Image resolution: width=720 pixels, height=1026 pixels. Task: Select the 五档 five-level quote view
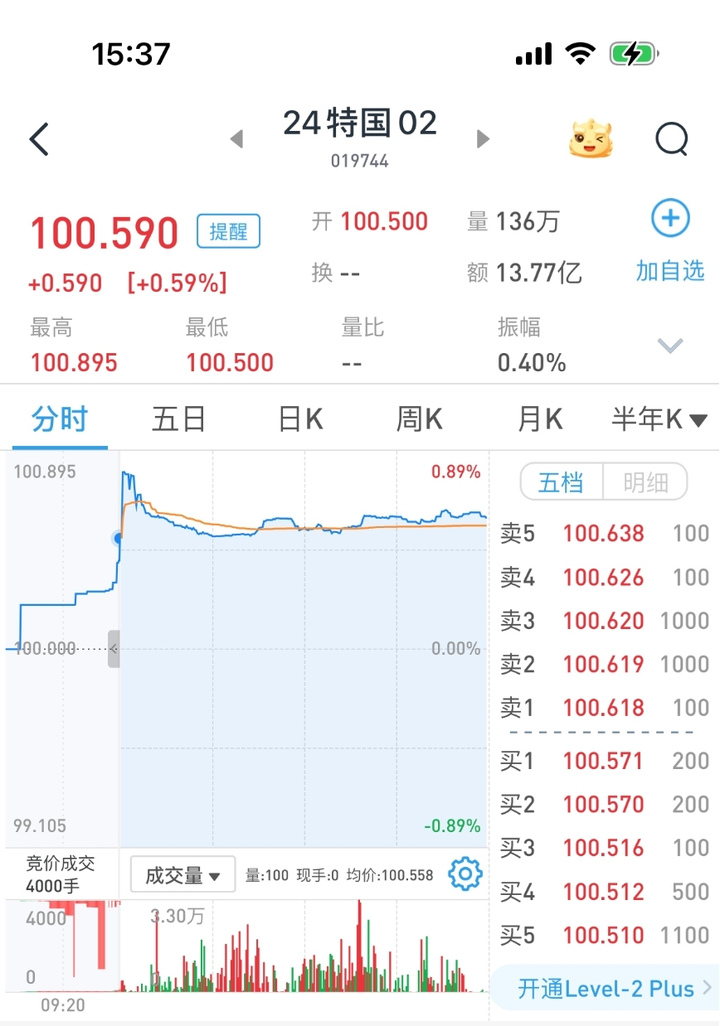click(562, 482)
